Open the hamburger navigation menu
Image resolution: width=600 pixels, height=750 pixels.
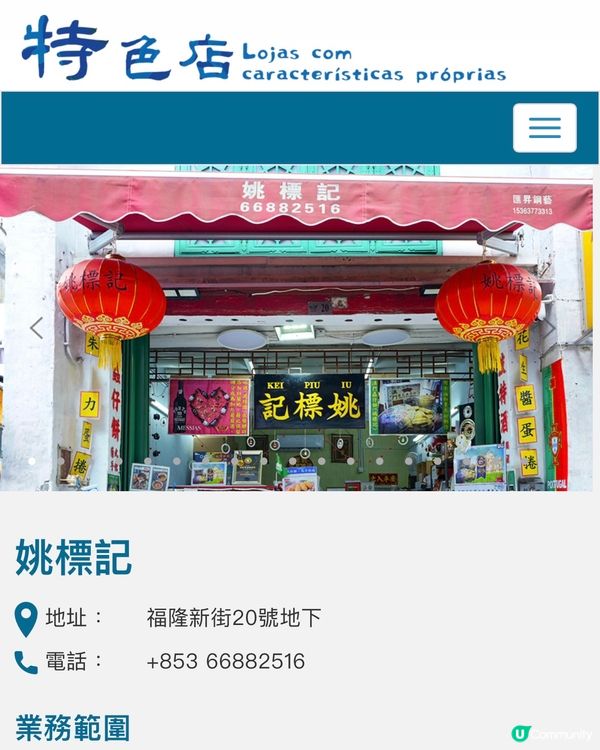[x=545, y=128]
